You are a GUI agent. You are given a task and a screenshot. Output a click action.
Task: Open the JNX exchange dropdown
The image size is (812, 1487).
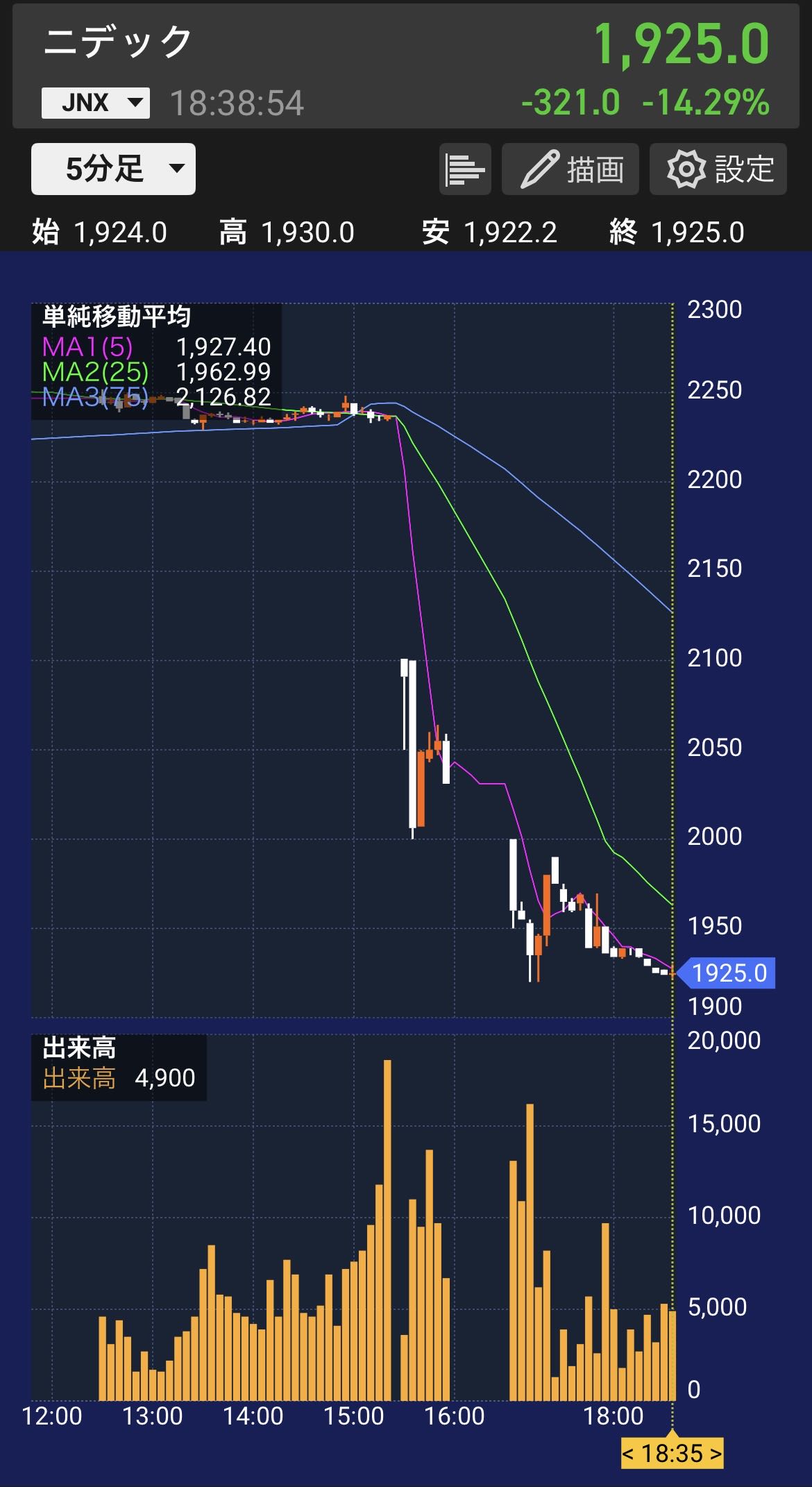(95, 103)
